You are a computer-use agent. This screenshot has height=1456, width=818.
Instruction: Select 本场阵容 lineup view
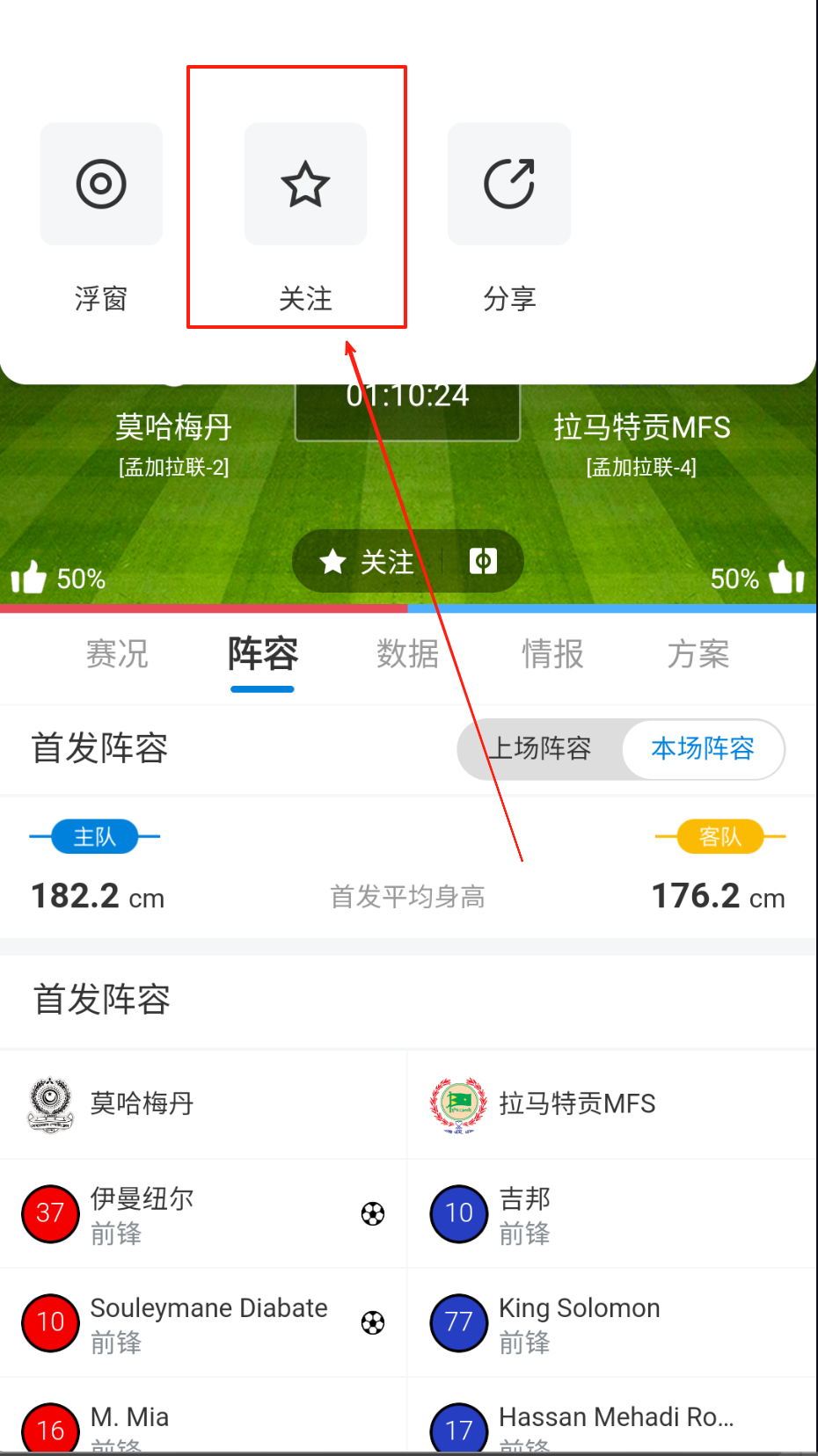[x=703, y=749]
